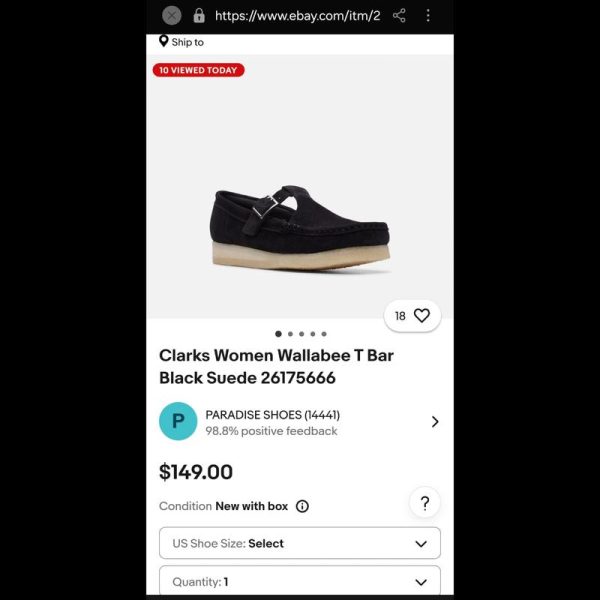Show condition info next to New with box

(x=302, y=506)
